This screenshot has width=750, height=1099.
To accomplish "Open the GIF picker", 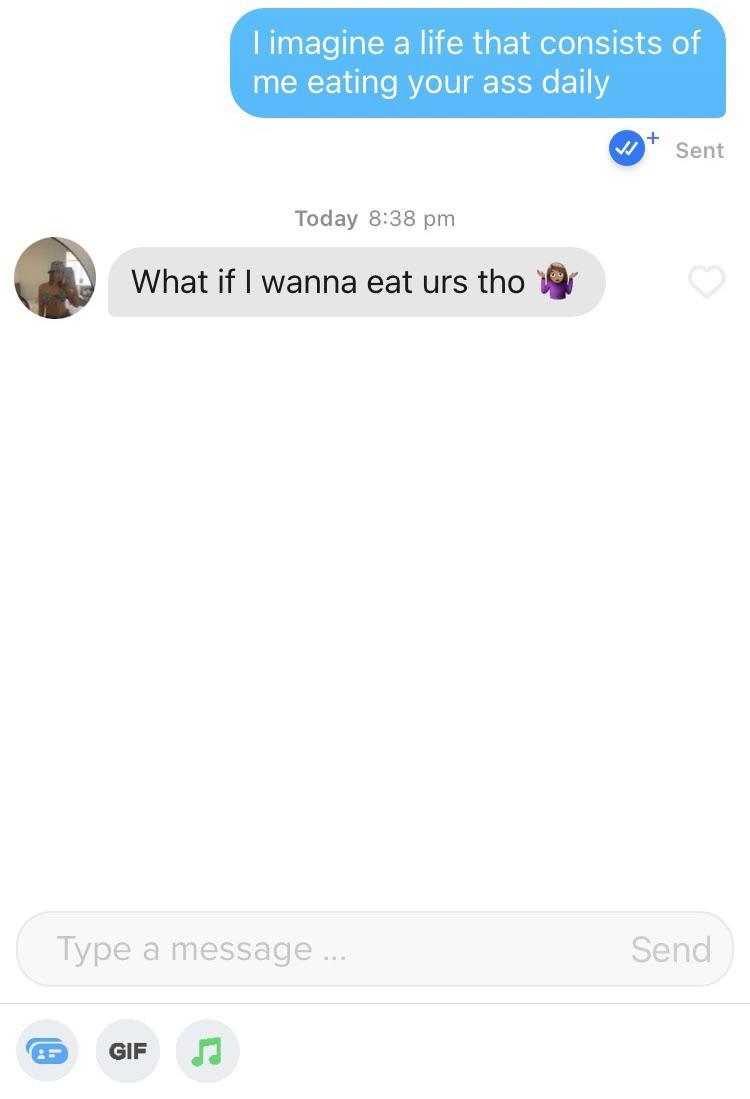I will coord(128,1051).
